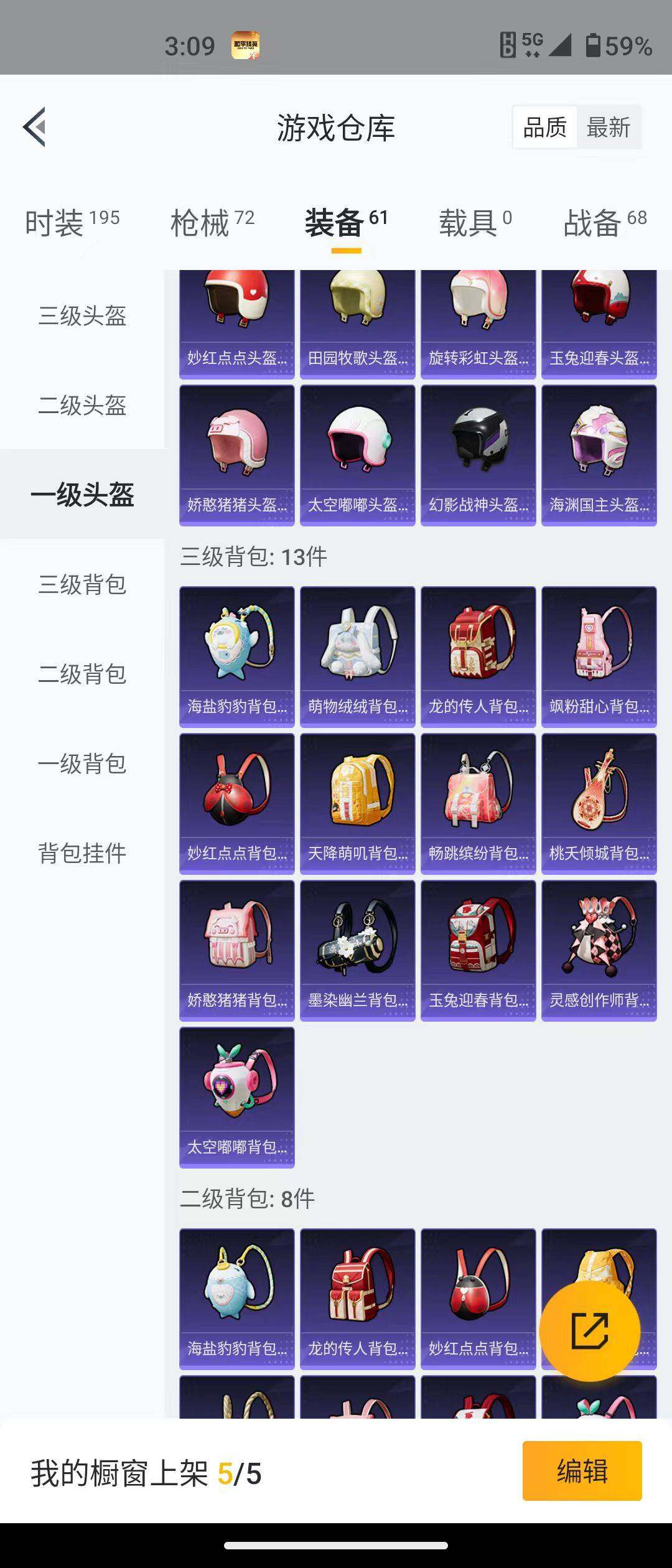Screen dimensions: 672x1568
Task: Switch to the 时装 tab
Action: (72, 222)
